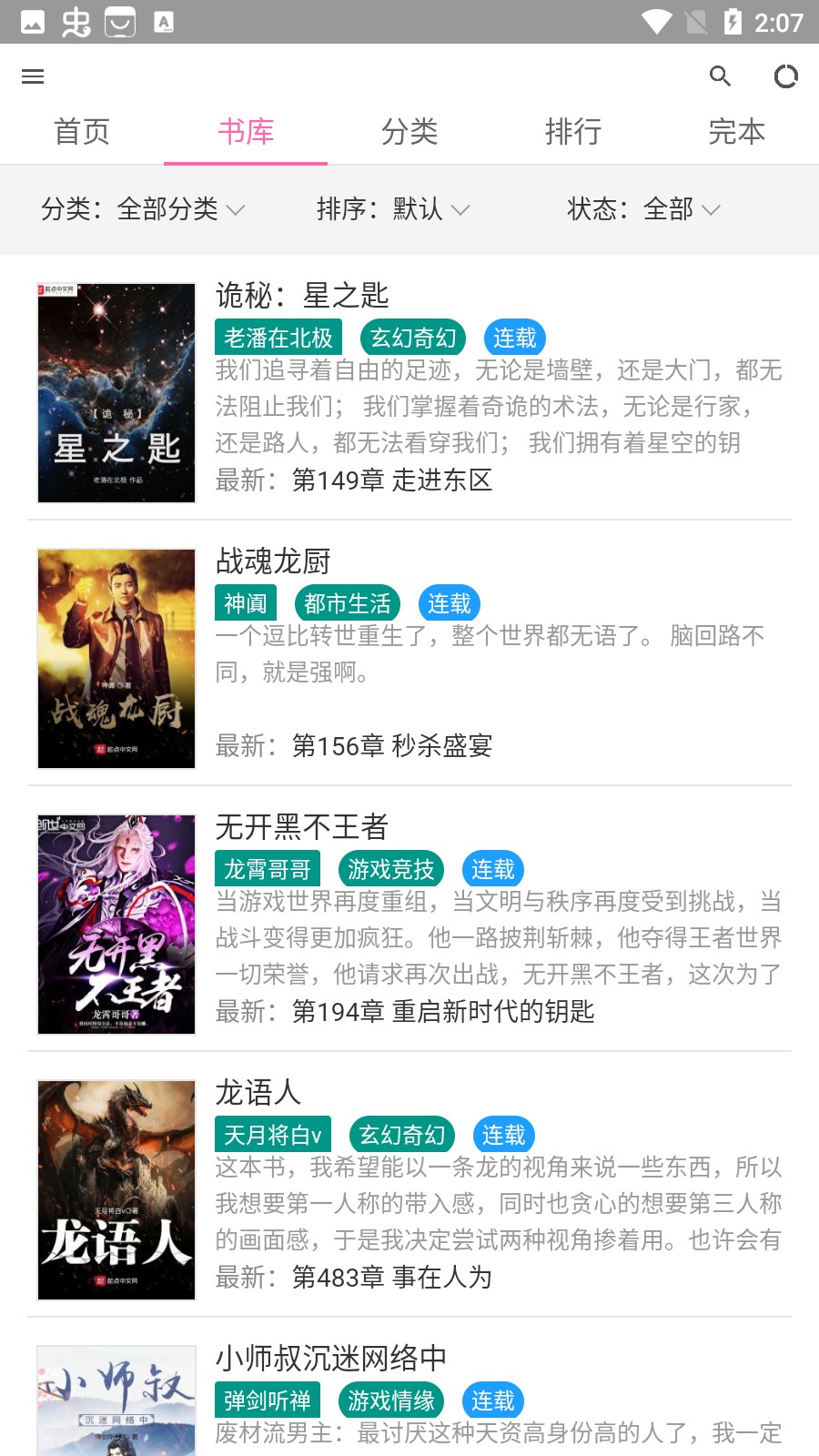Switch to the 完本 tab
819x1456 pixels.
[737, 132]
